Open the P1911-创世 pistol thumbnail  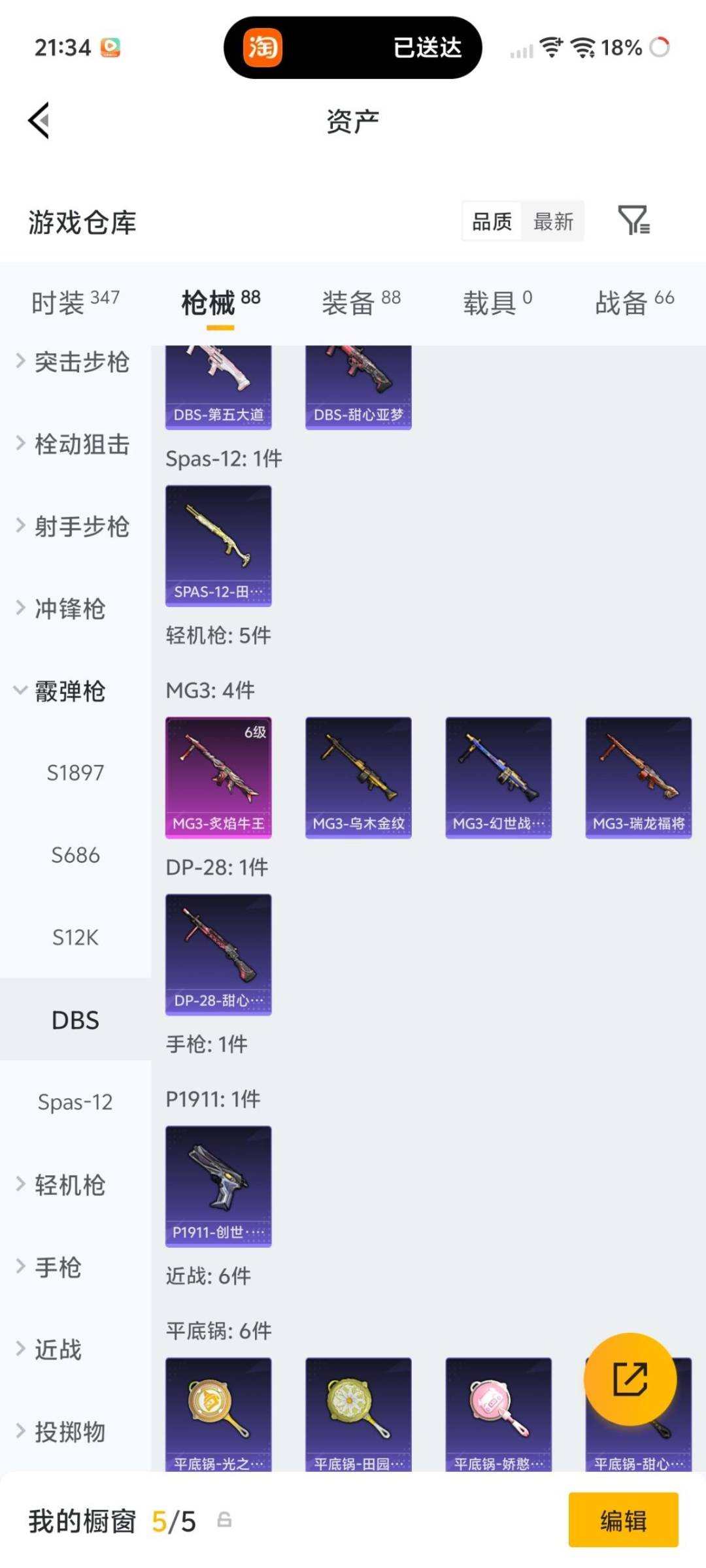218,1186
